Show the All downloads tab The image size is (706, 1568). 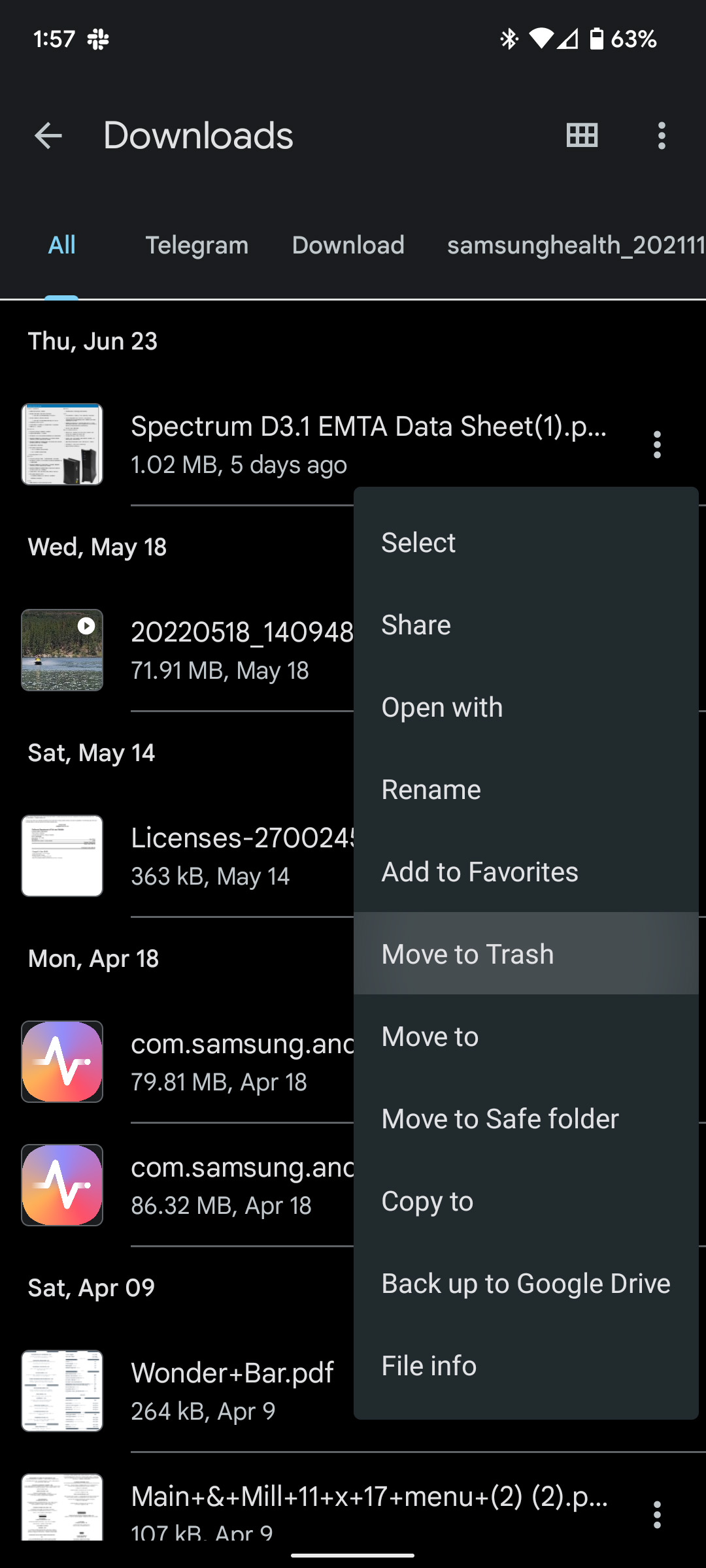pos(62,246)
